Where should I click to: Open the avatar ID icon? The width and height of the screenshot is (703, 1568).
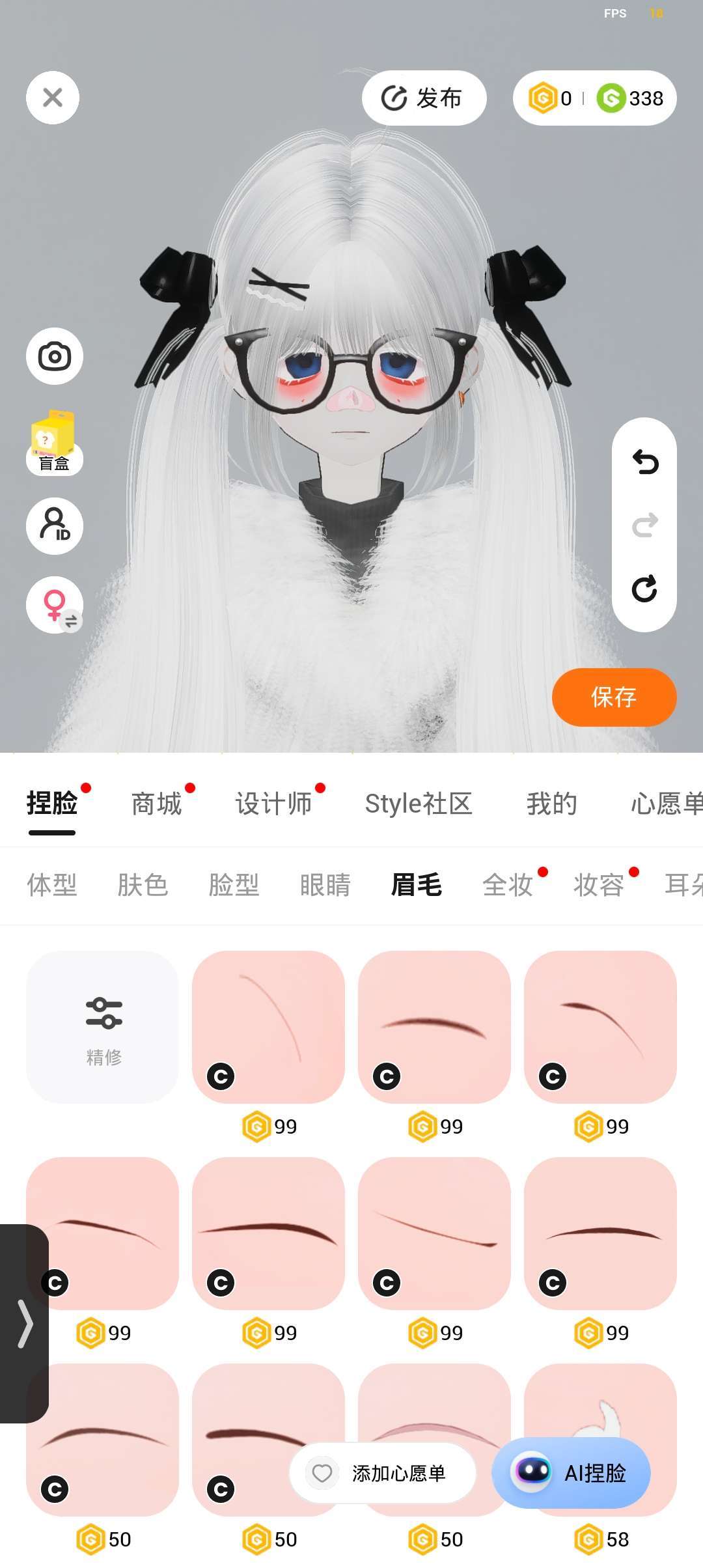(x=55, y=526)
